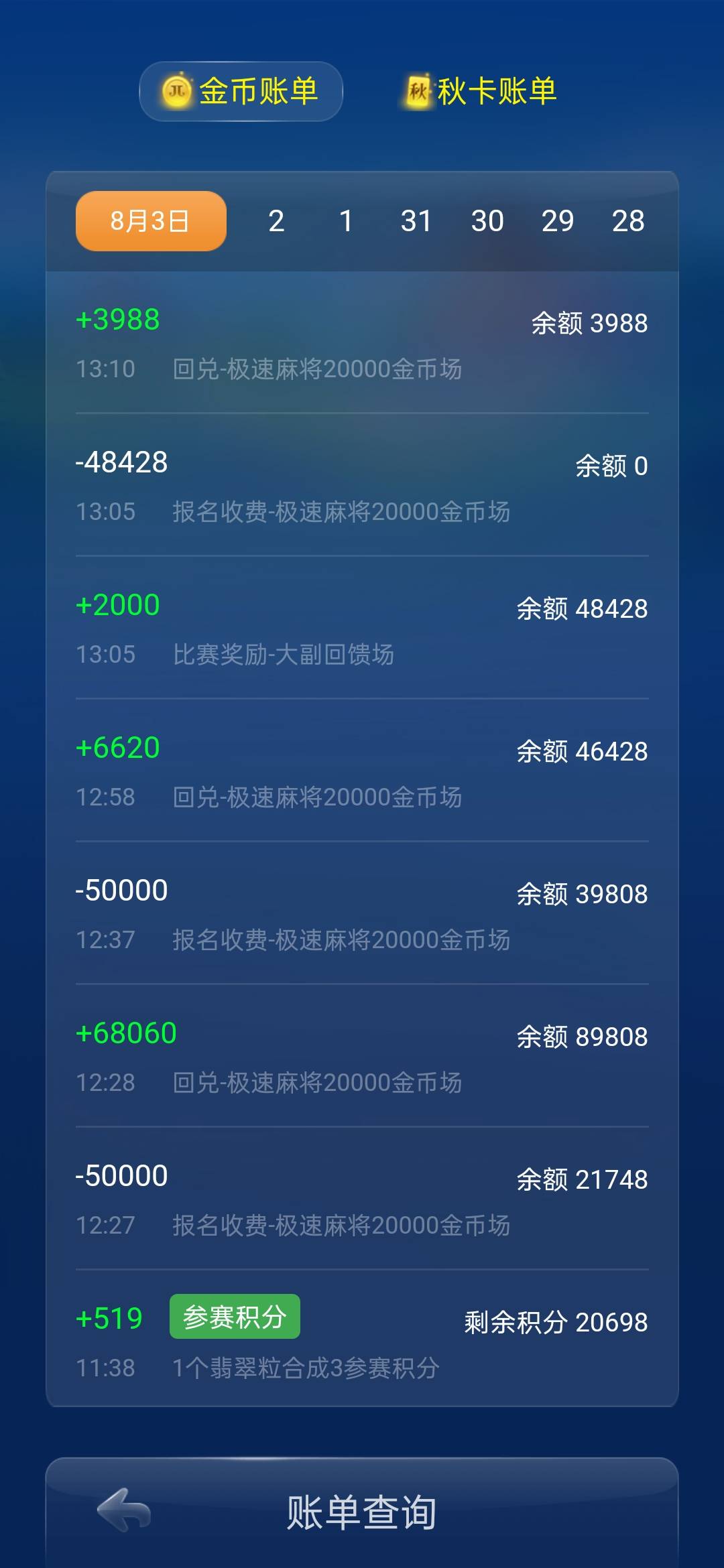Select date 1 from the date selector

[x=346, y=221]
